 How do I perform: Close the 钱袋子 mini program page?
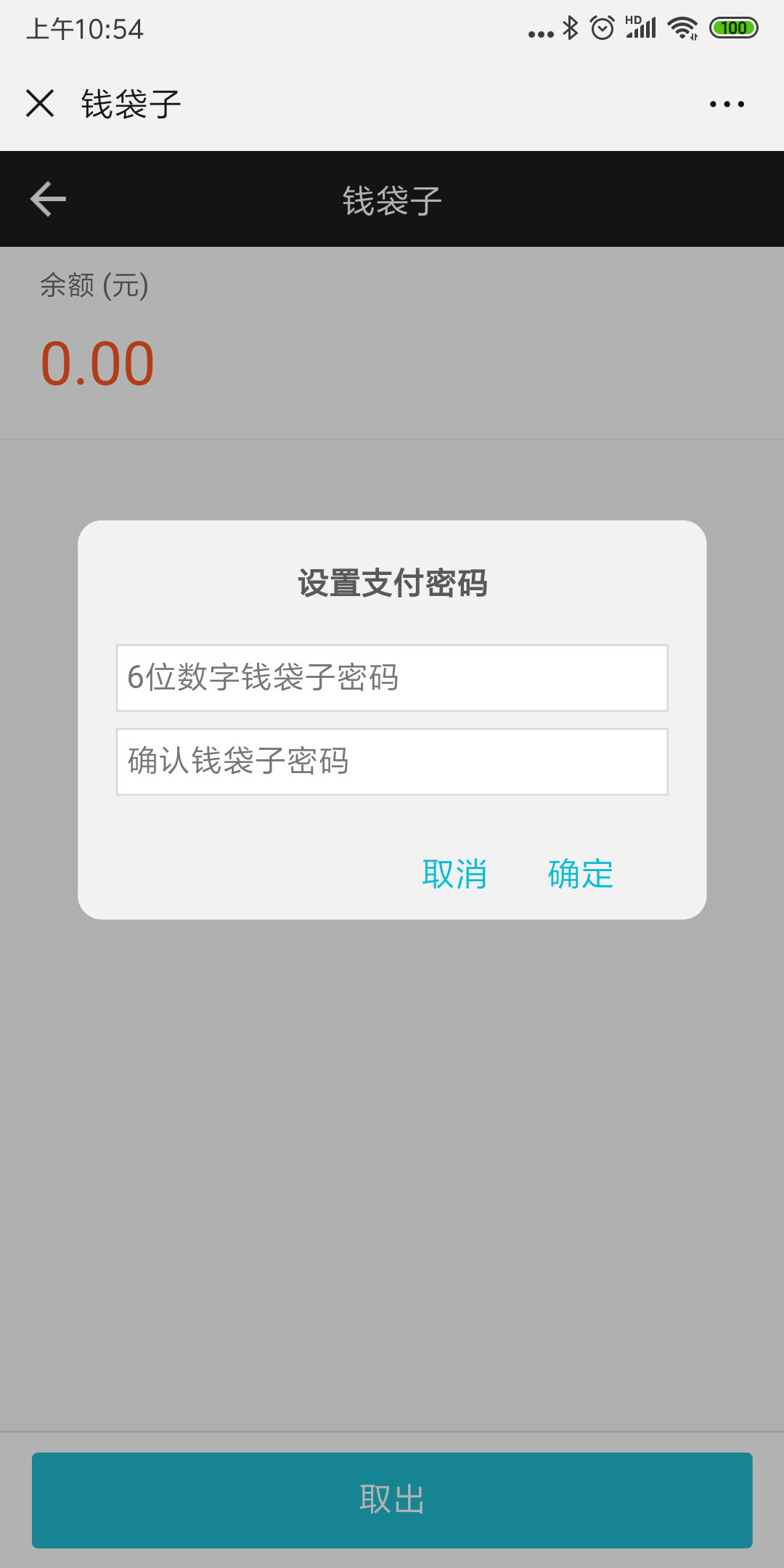tap(40, 103)
